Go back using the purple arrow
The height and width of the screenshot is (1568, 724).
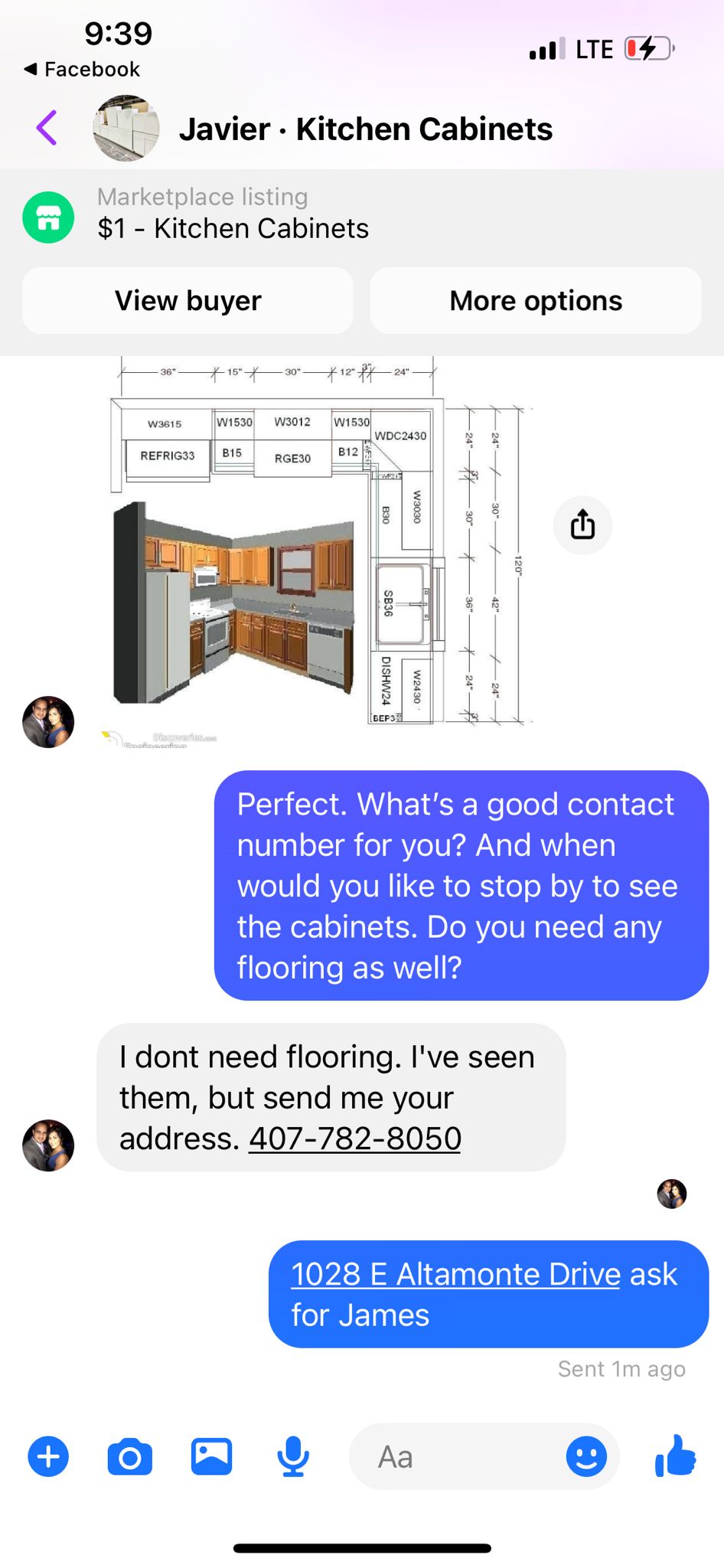[47, 128]
